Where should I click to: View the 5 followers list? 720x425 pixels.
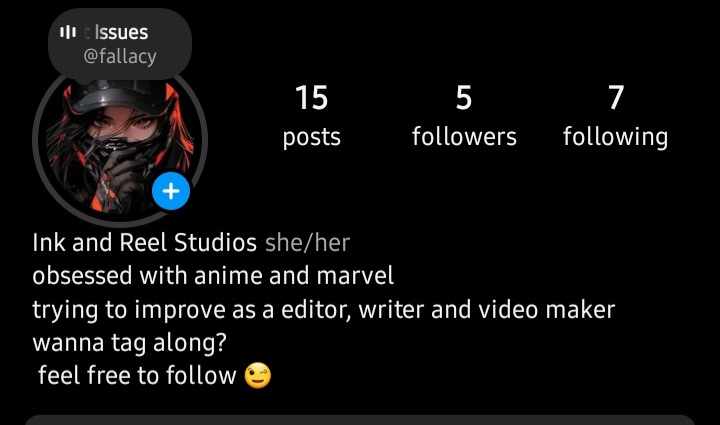click(464, 116)
